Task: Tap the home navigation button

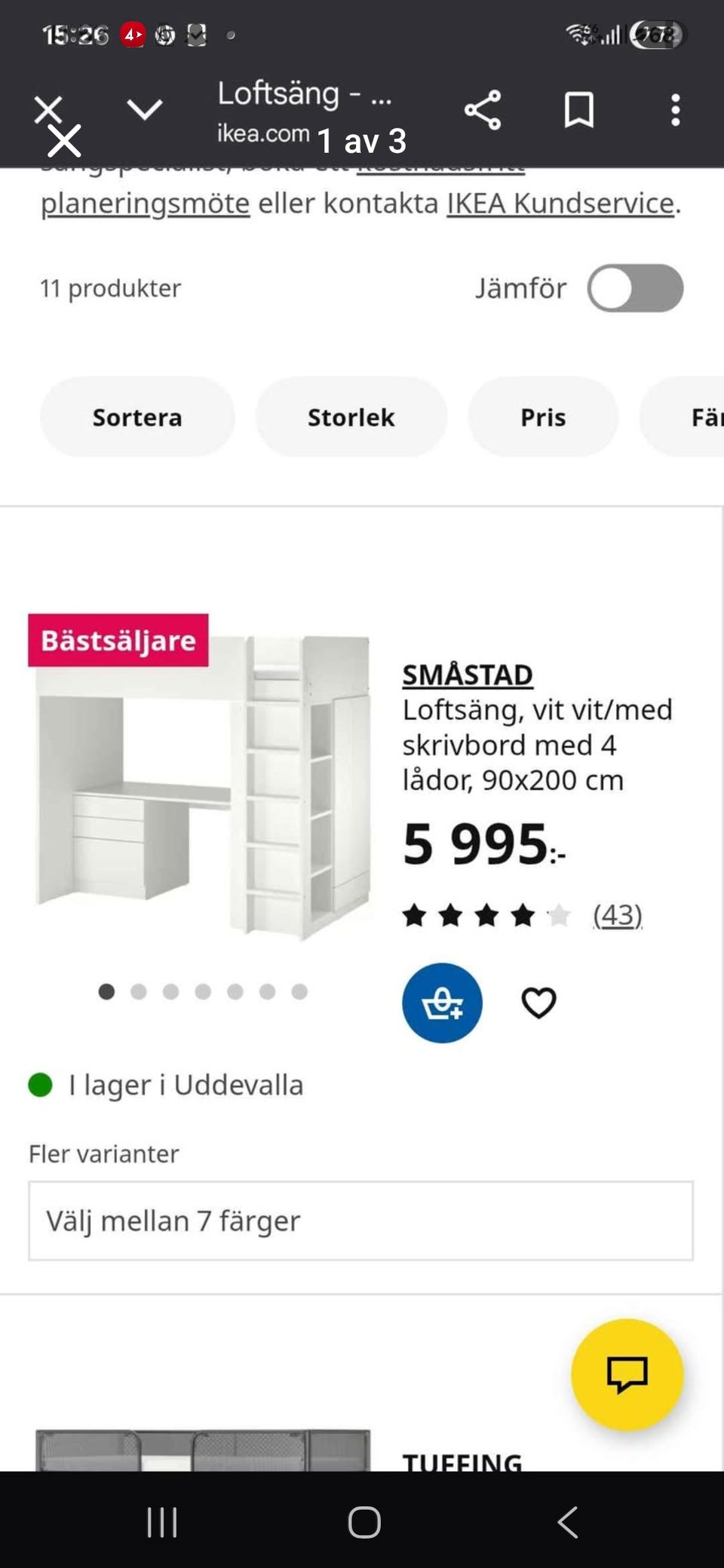Action: coord(363,1521)
